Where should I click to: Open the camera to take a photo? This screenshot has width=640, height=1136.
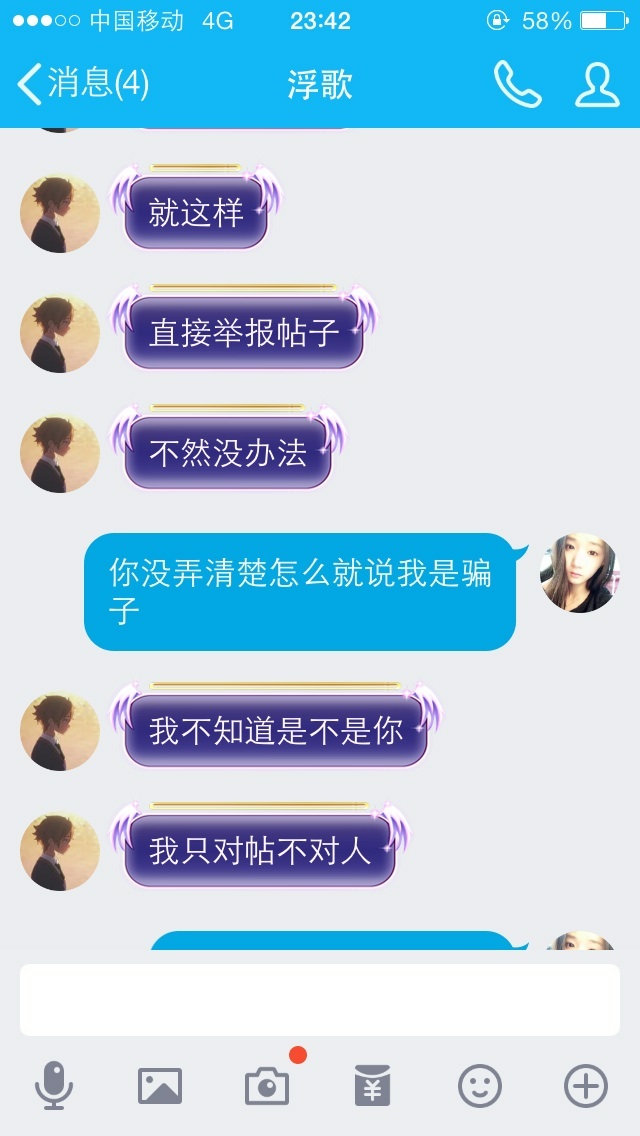(x=267, y=1085)
